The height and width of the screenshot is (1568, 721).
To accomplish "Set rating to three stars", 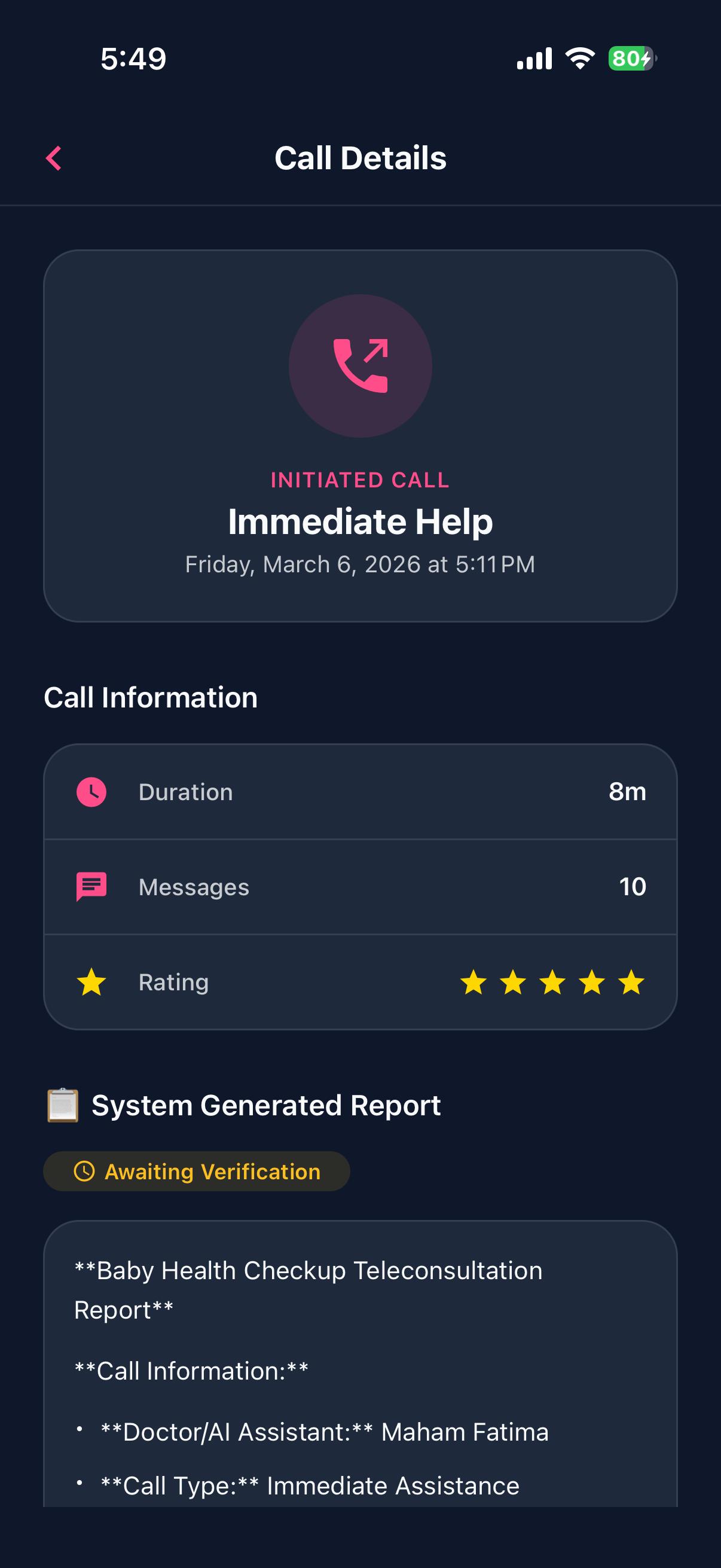I will (x=551, y=982).
